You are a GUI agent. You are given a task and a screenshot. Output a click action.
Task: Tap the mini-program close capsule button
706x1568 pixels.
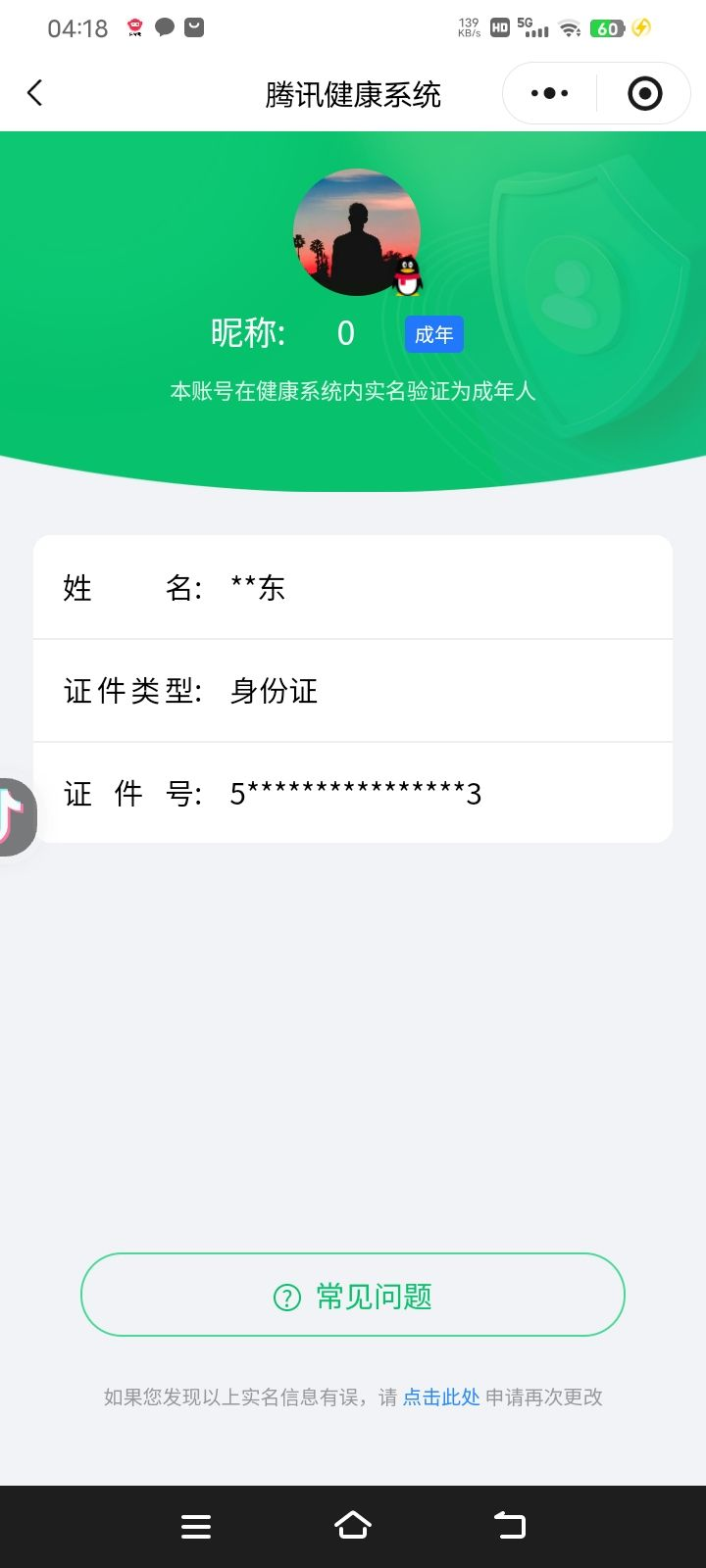click(x=644, y=92)
